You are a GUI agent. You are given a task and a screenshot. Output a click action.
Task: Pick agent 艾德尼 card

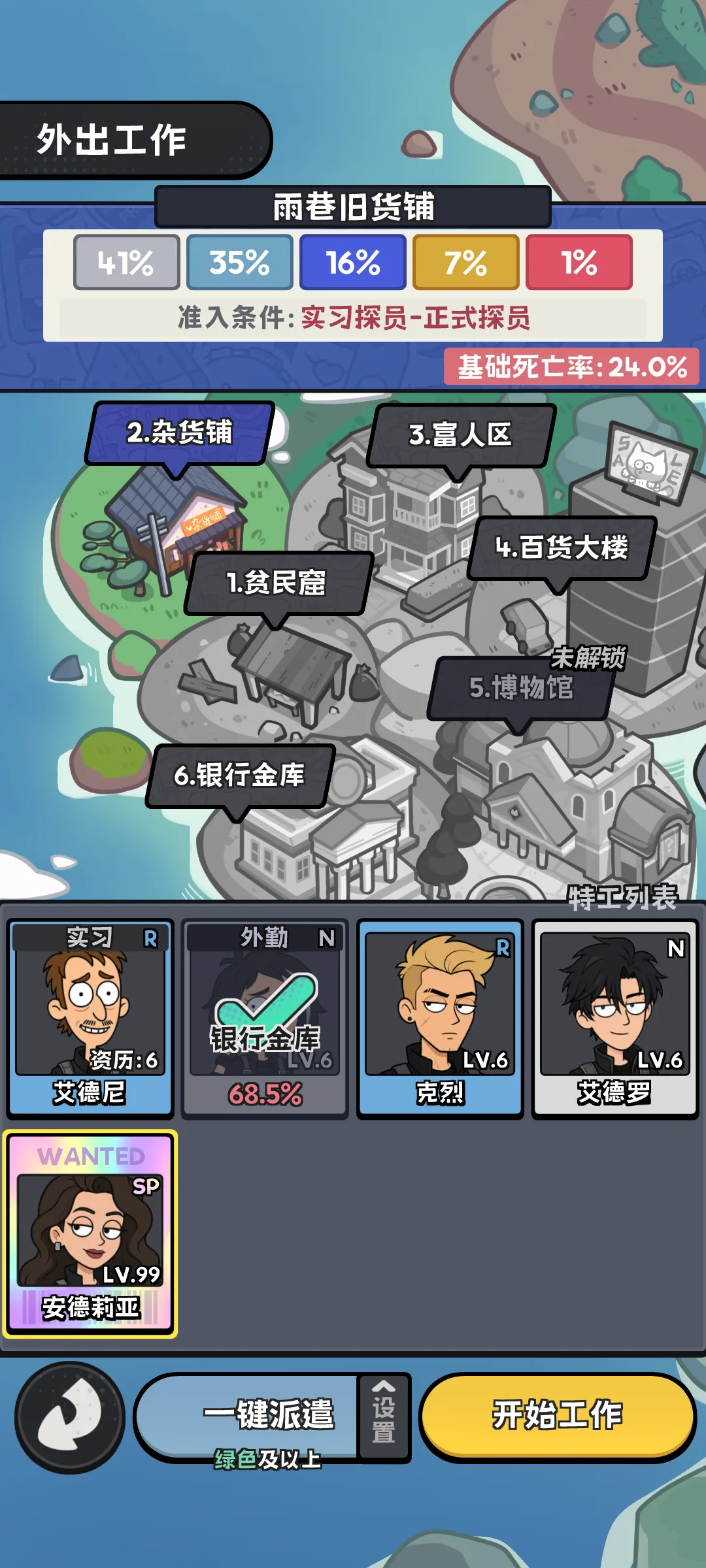point(90,1019)
